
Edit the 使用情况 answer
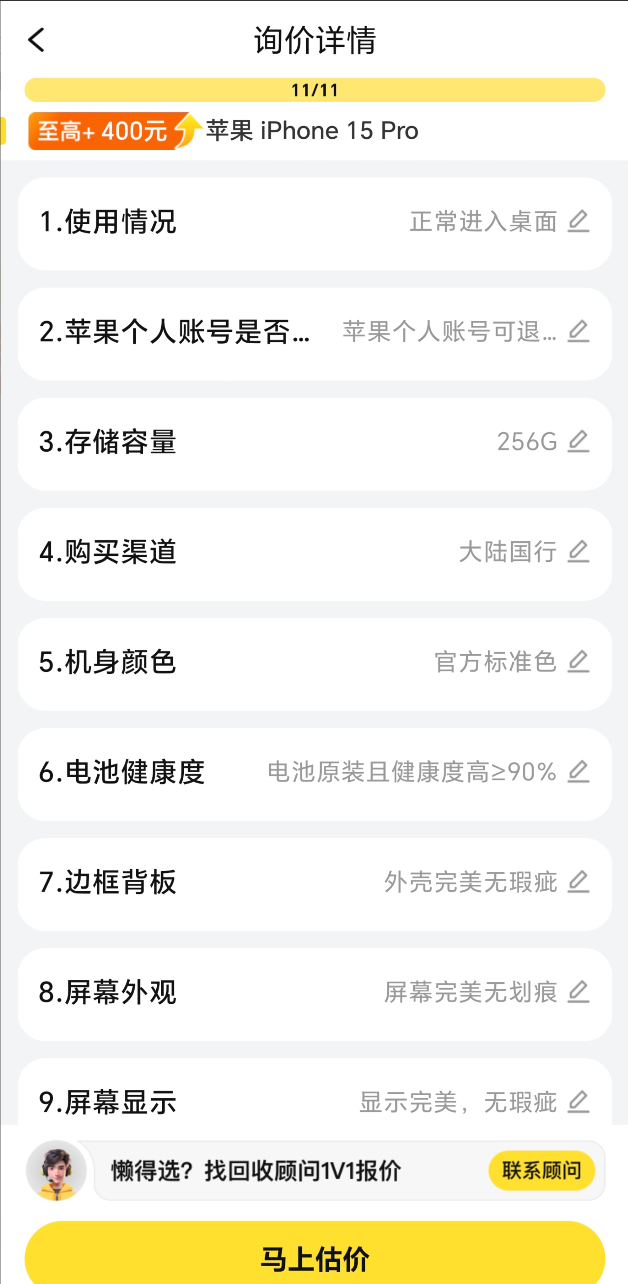[578, 222]
